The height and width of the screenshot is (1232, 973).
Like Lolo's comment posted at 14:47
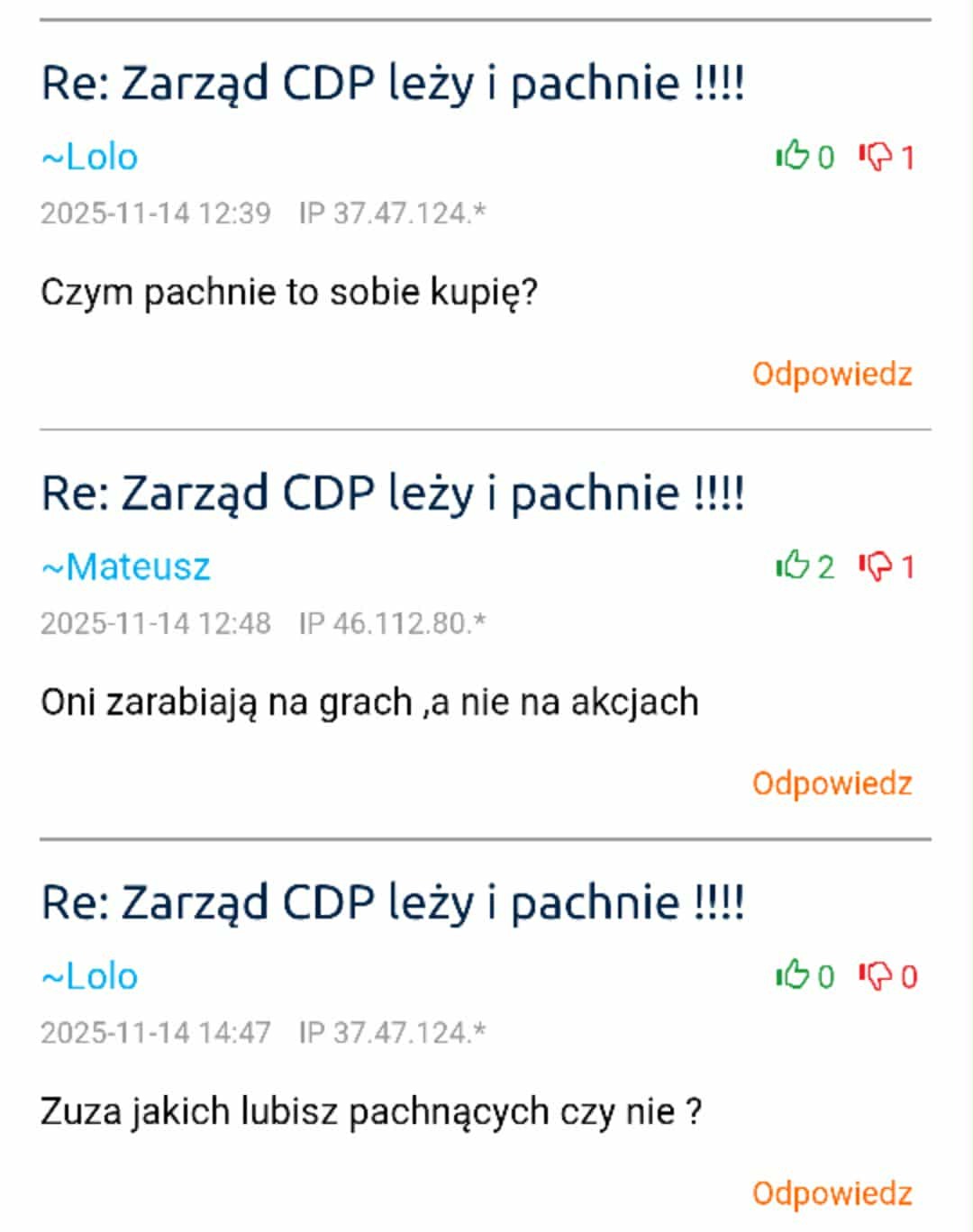click(x=794, y=975)
